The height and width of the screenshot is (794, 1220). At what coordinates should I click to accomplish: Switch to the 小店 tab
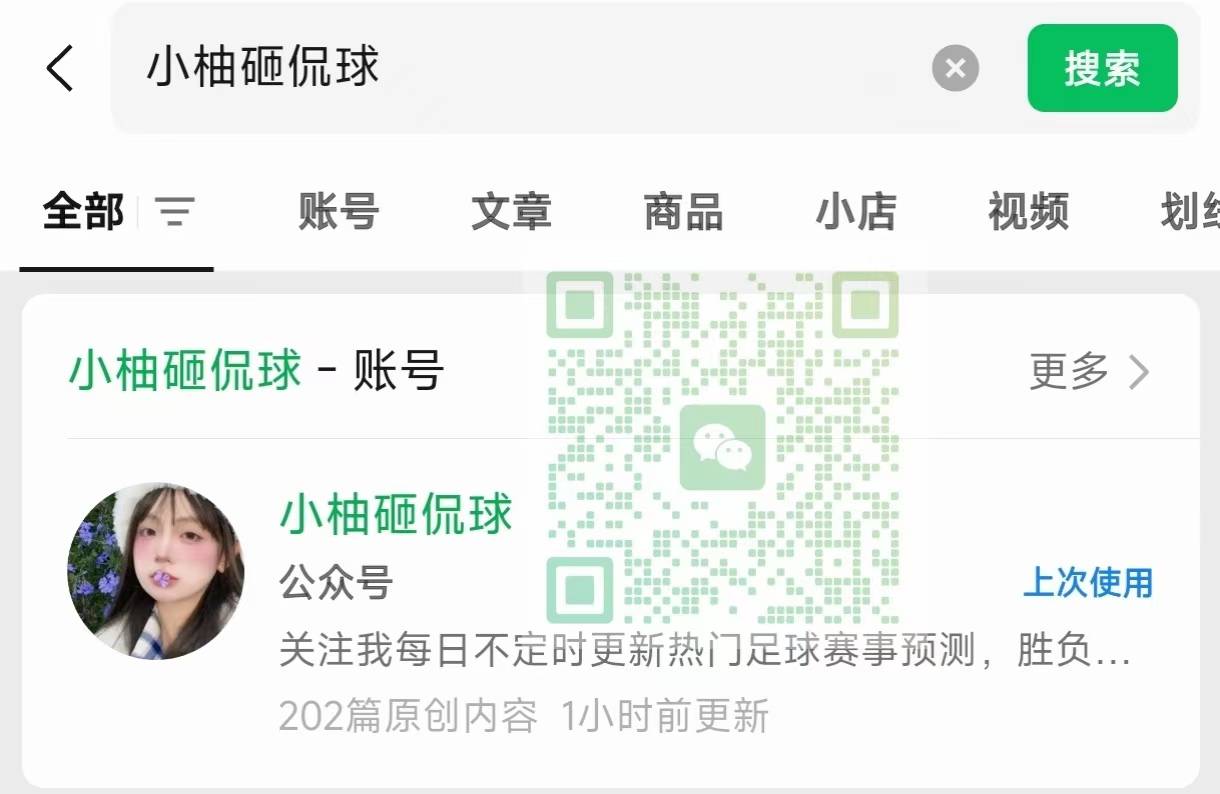pos(856,212)
